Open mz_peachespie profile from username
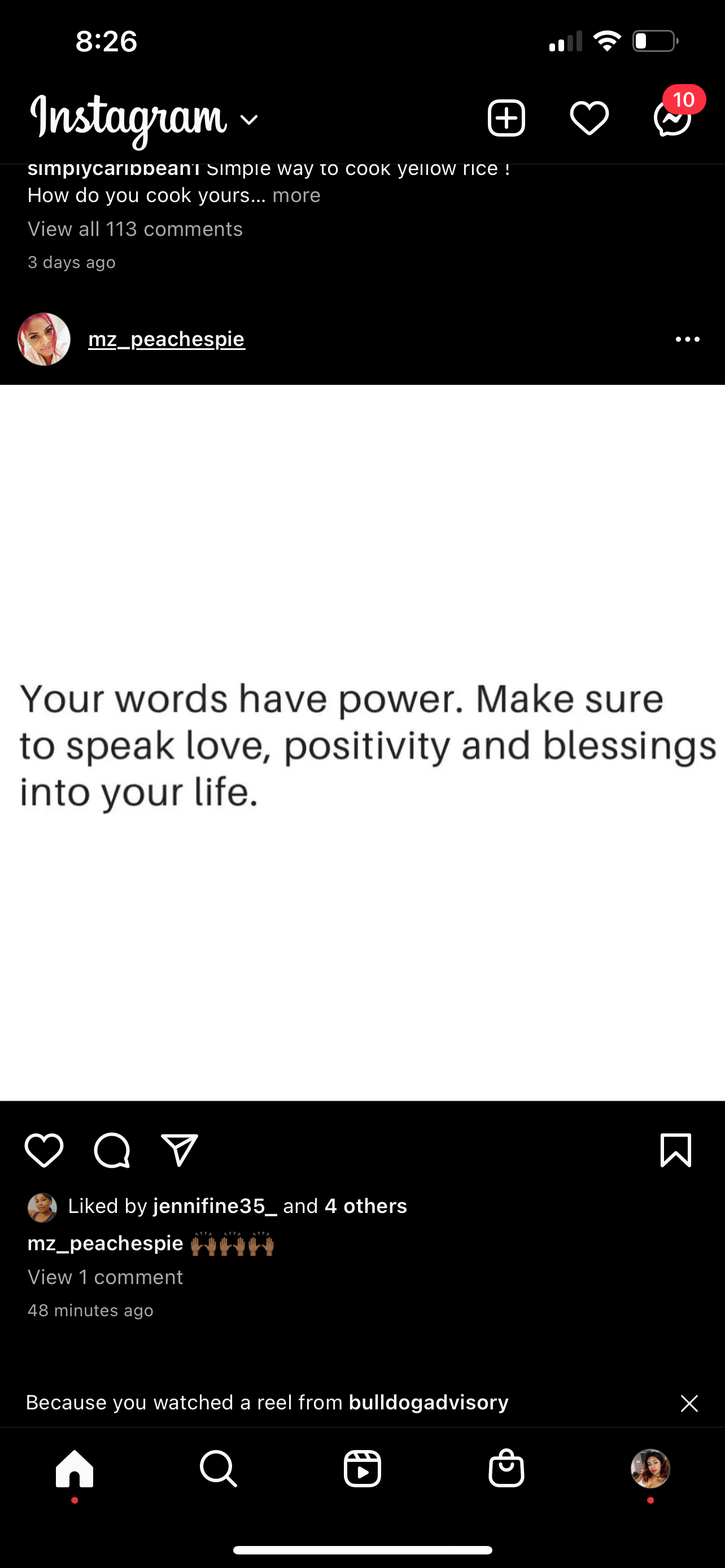Viewport: 725px width, 1568px height. pyautogui.click(x=166, y=339)
